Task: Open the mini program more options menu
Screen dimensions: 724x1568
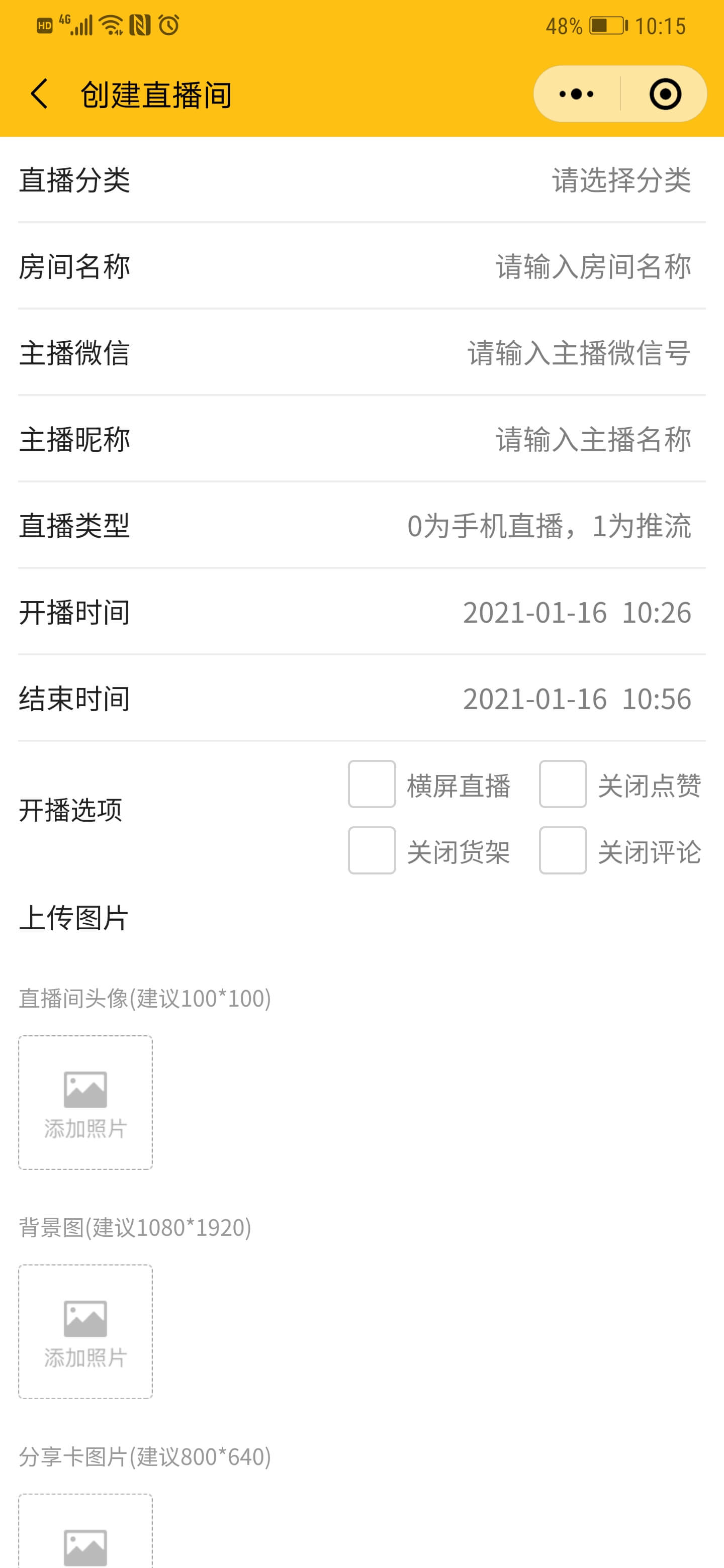Action: [576, 94]
